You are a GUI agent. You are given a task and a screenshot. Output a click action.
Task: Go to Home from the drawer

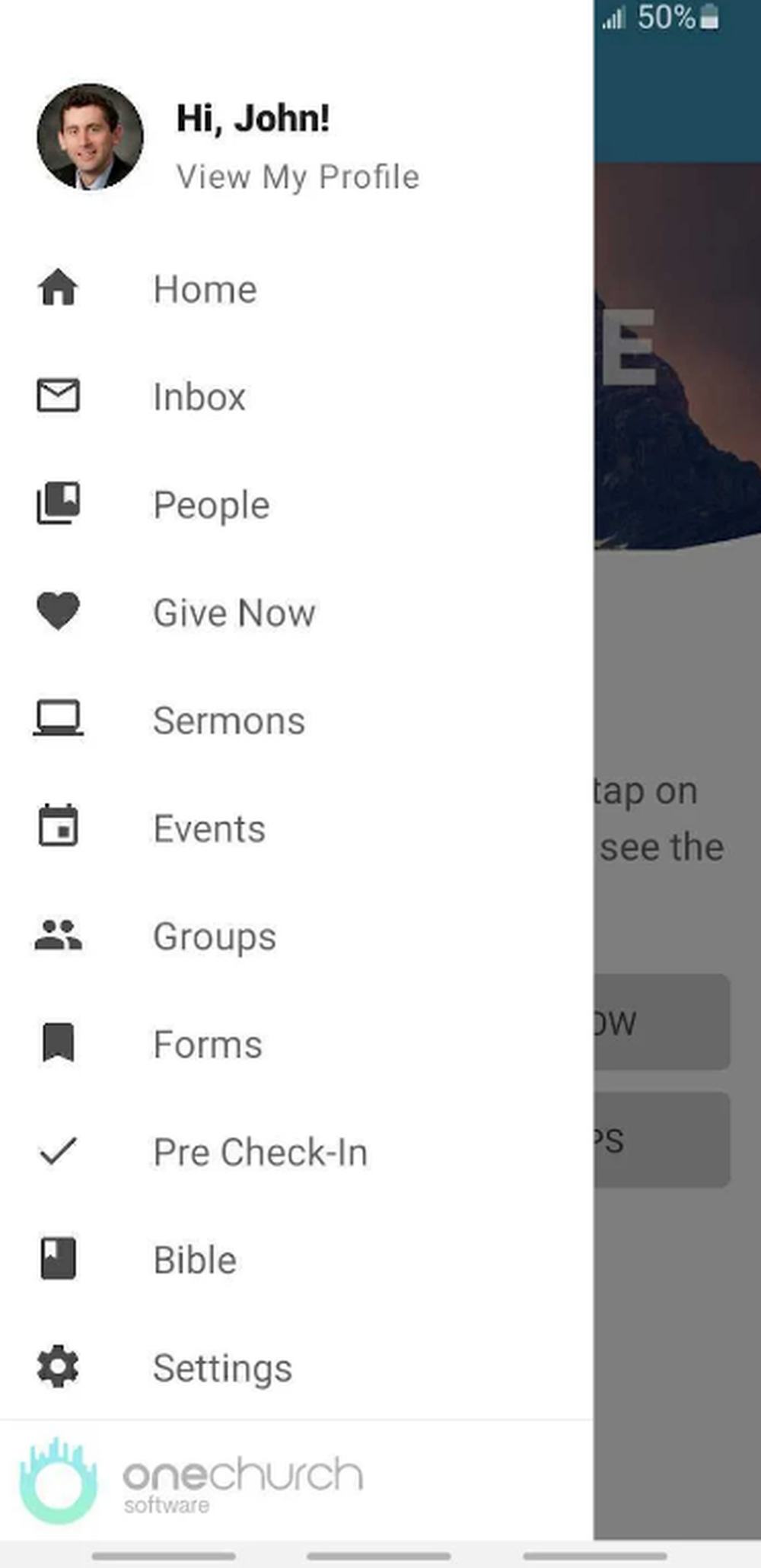pyautogui.click(x=205, y=290)
